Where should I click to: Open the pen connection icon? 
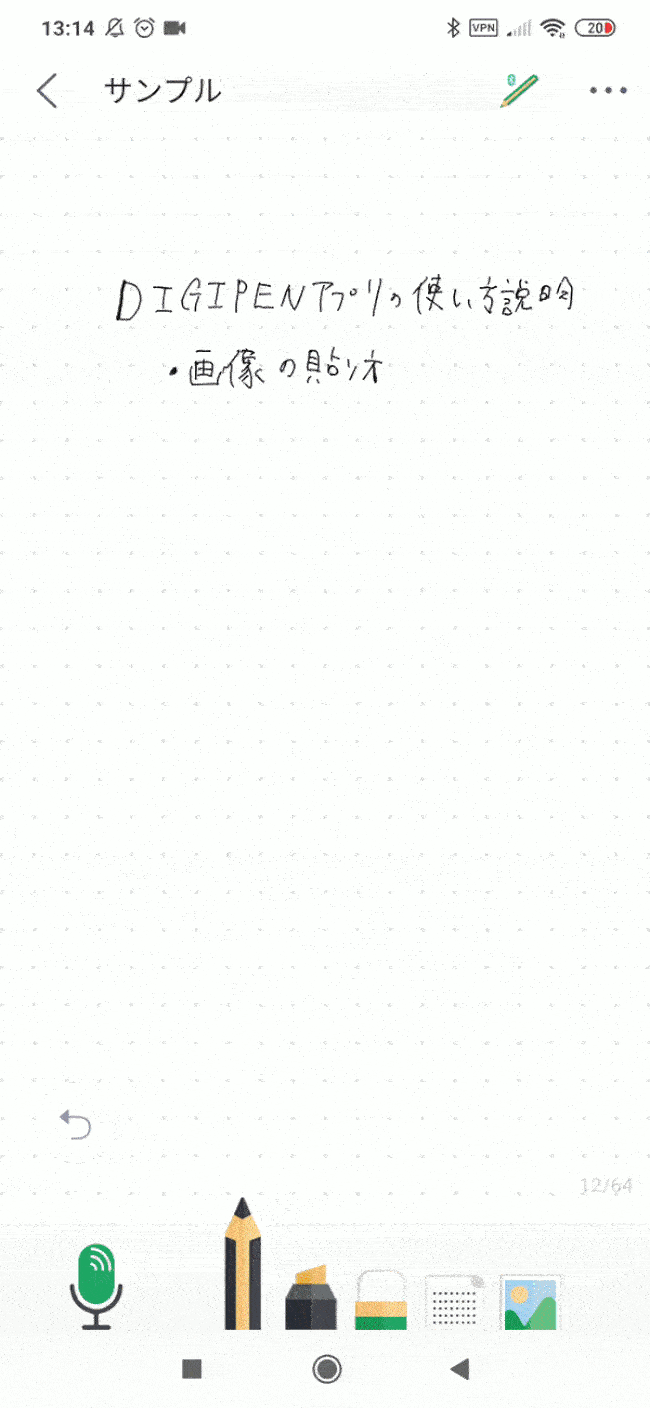pyautogui.click(x=520, y=90)
